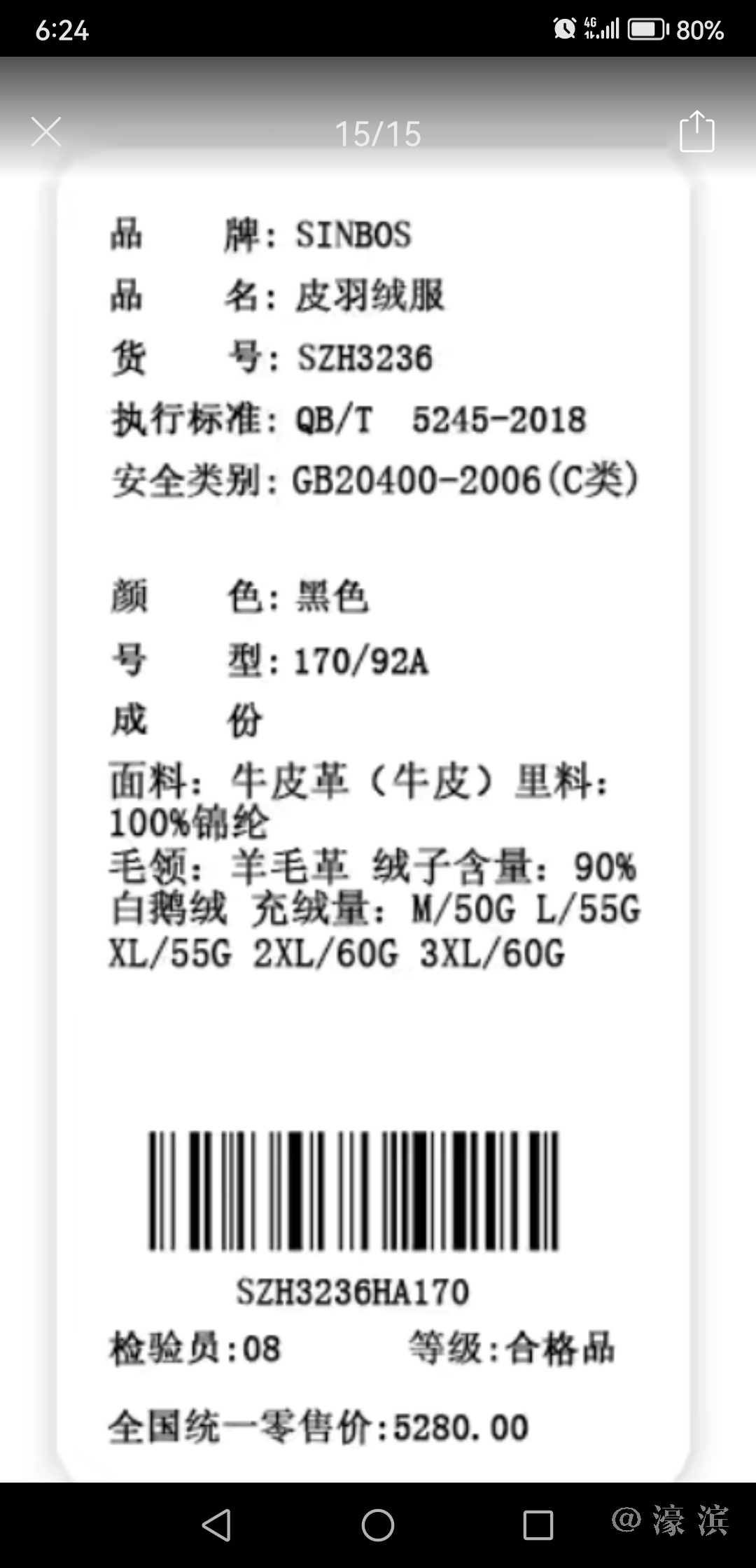The width and height of the screenshot is (756, 1568).
Task: Open the recent apps overview
Action: pos(538,1524)
